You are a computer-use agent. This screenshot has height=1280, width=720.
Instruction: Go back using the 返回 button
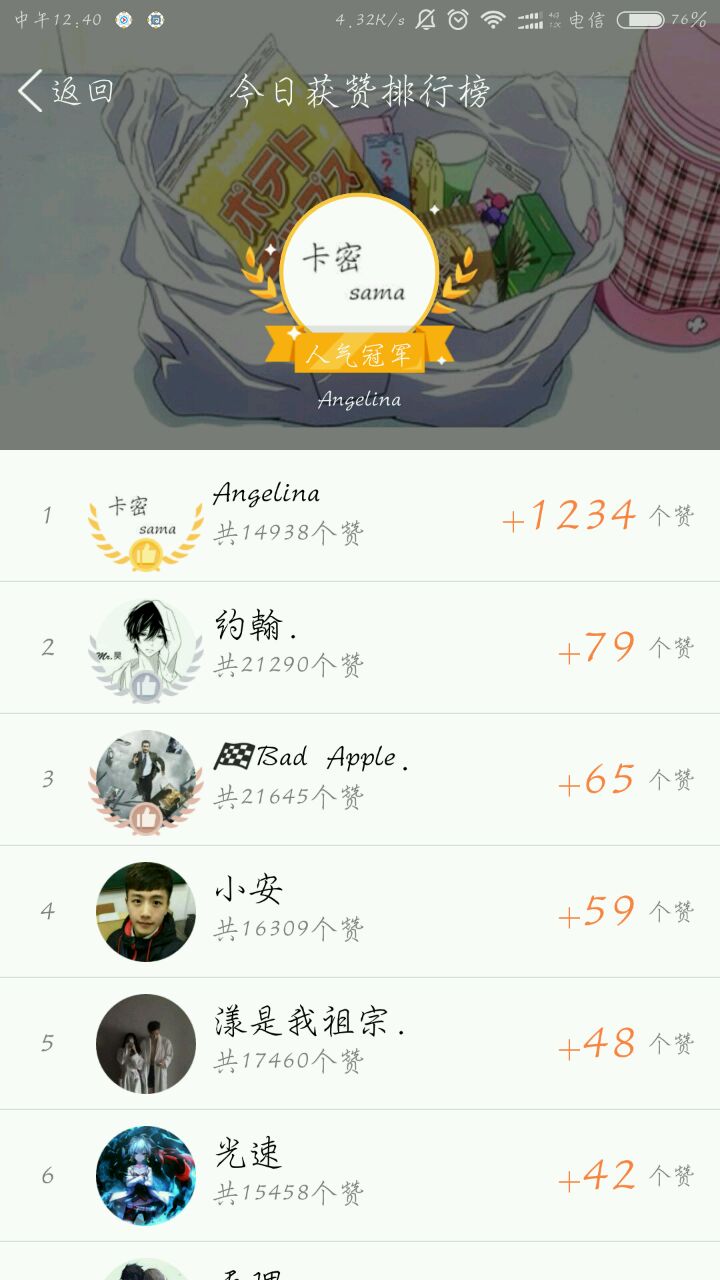click(x=66, y=91)
